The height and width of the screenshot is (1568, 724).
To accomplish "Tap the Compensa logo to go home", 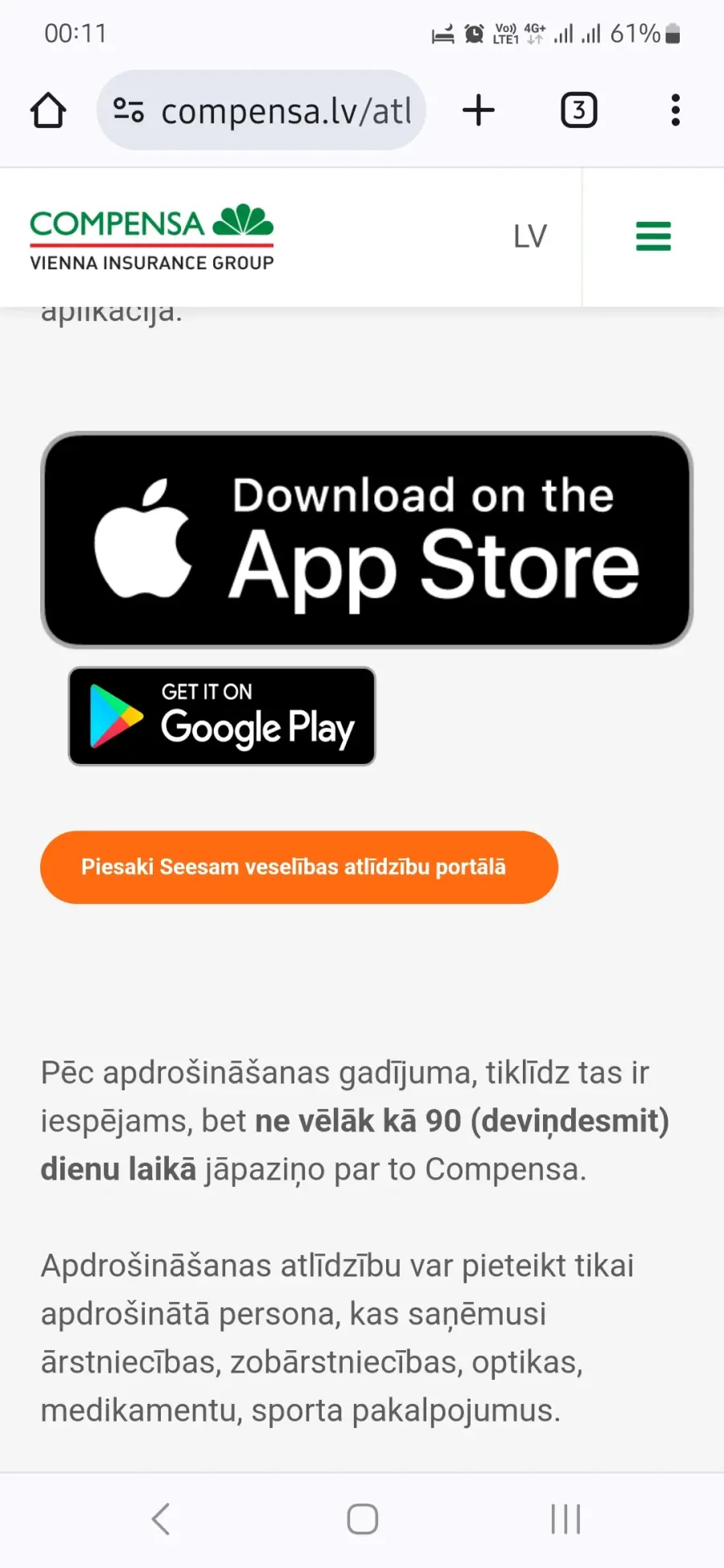I will (152, 237).
